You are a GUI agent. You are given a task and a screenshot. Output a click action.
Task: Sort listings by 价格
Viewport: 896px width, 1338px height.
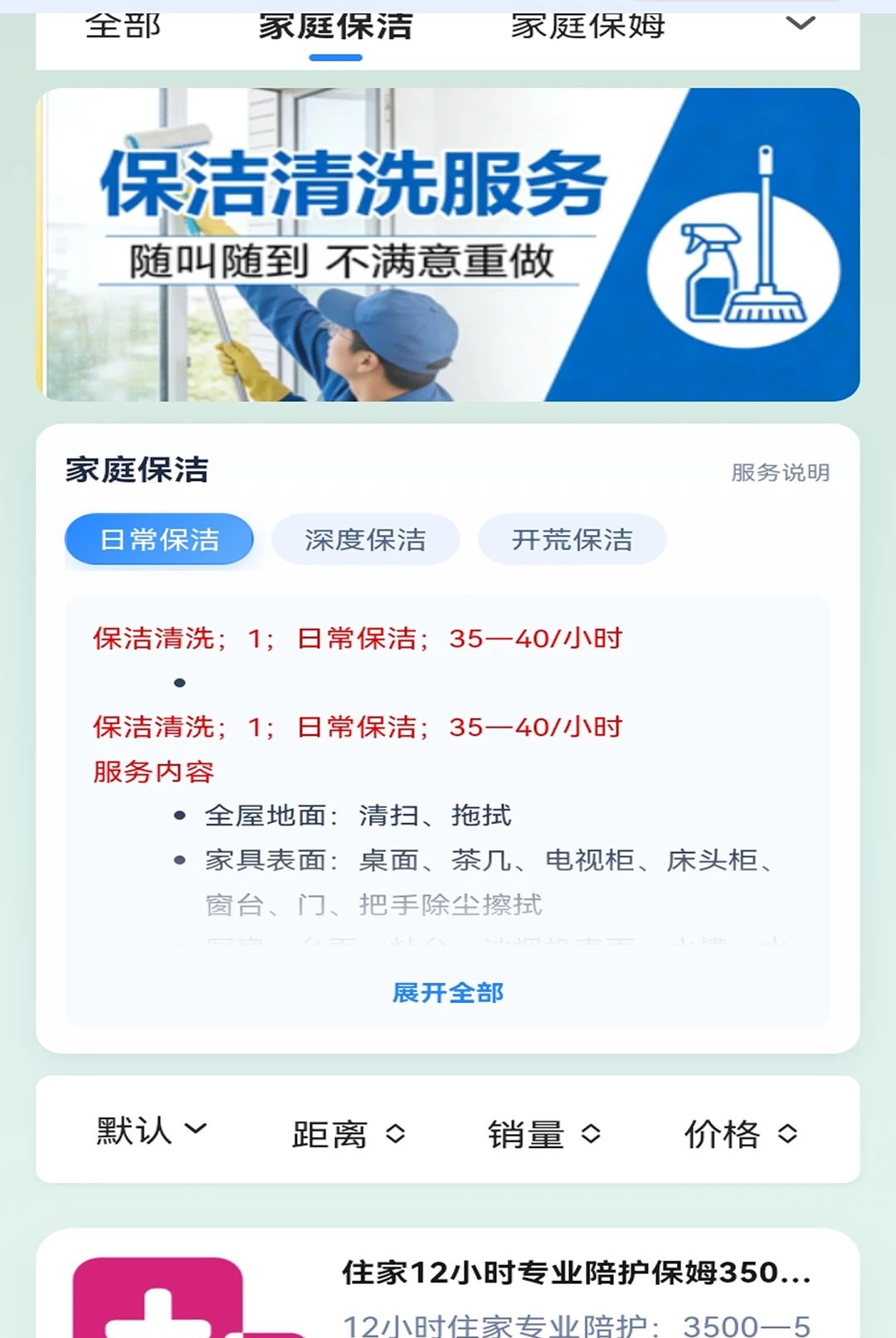(741, 1133)
